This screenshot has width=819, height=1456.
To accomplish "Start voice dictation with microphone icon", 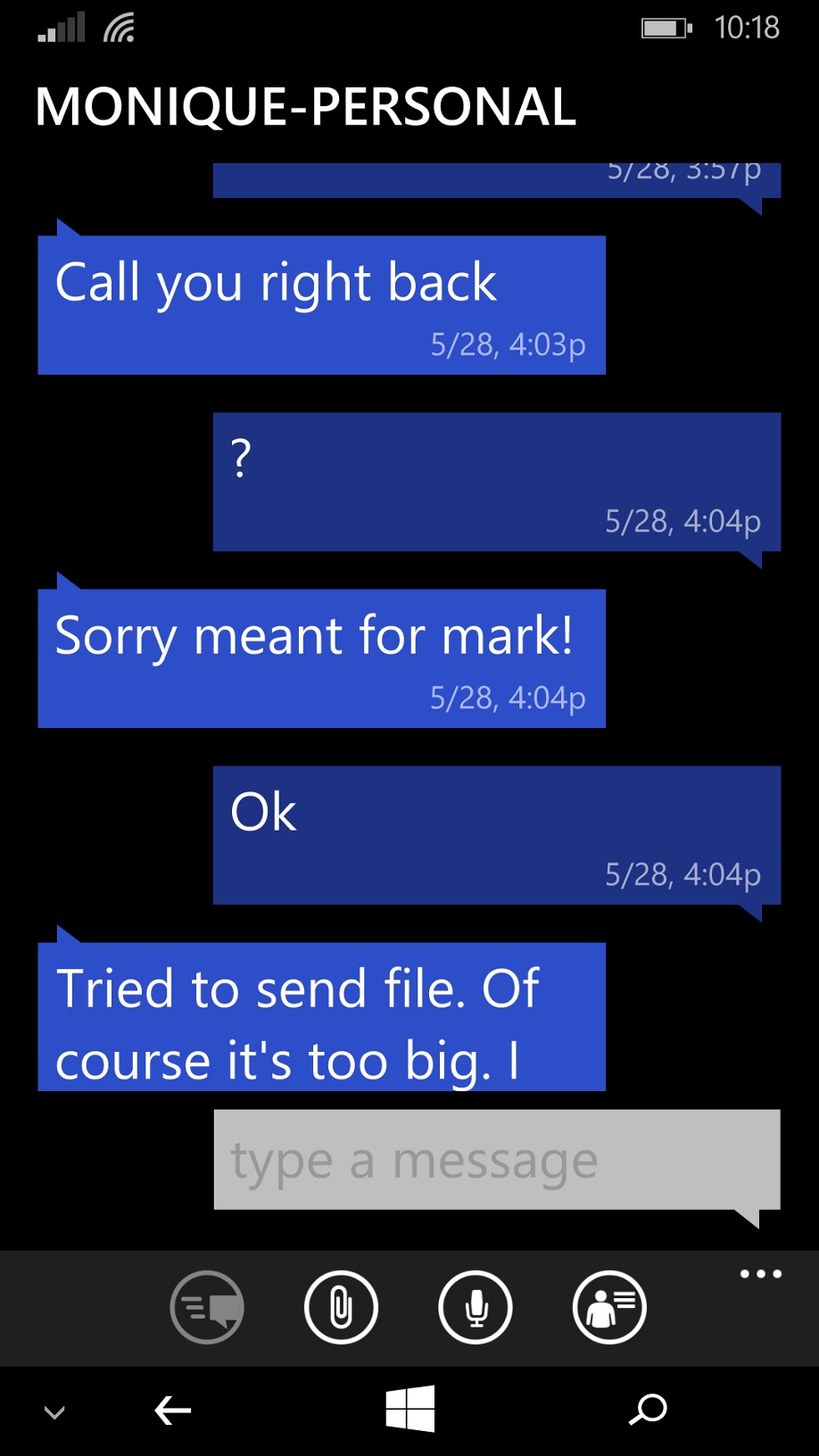I will (476, 1308).
